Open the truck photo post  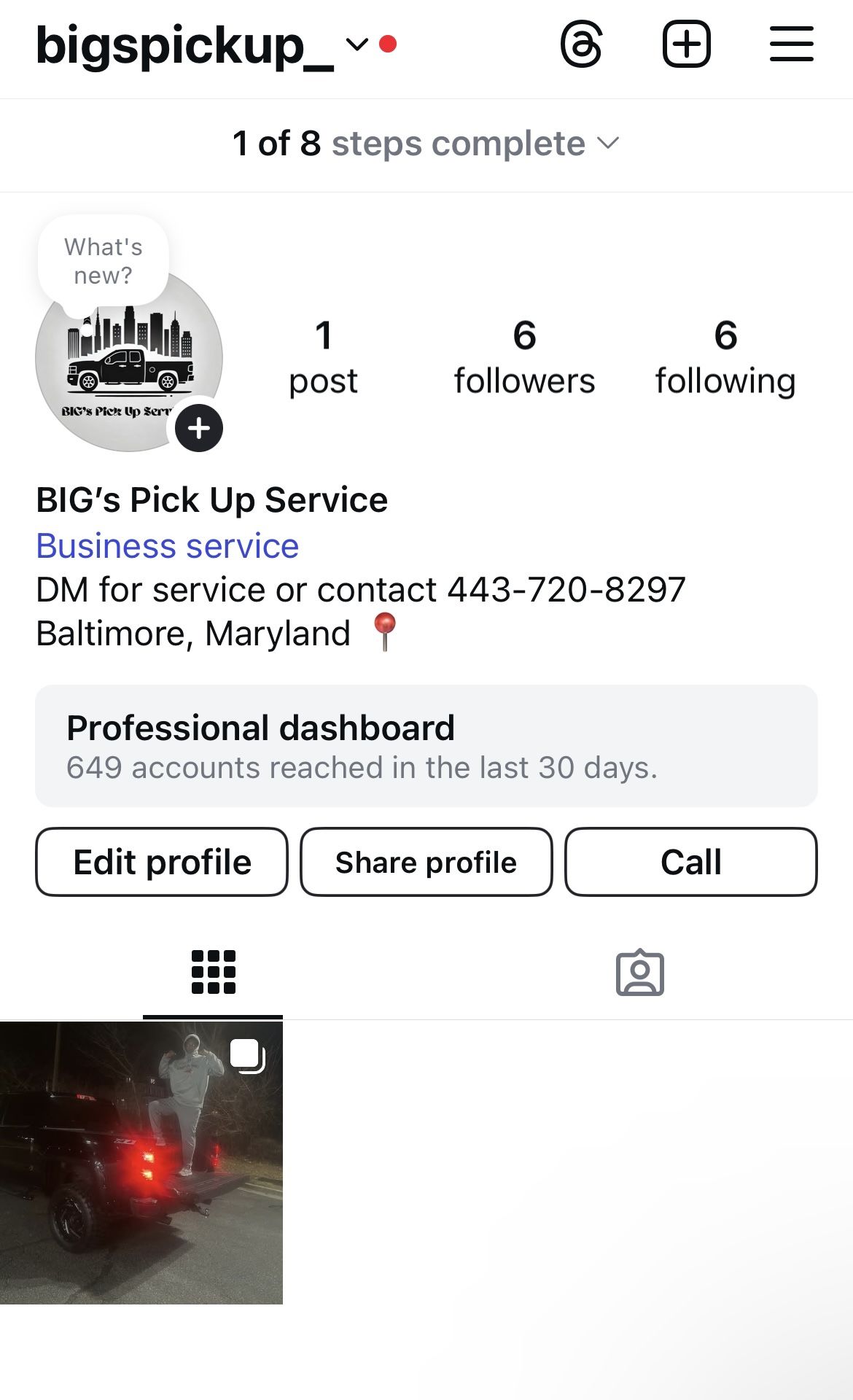(141, 1162)
